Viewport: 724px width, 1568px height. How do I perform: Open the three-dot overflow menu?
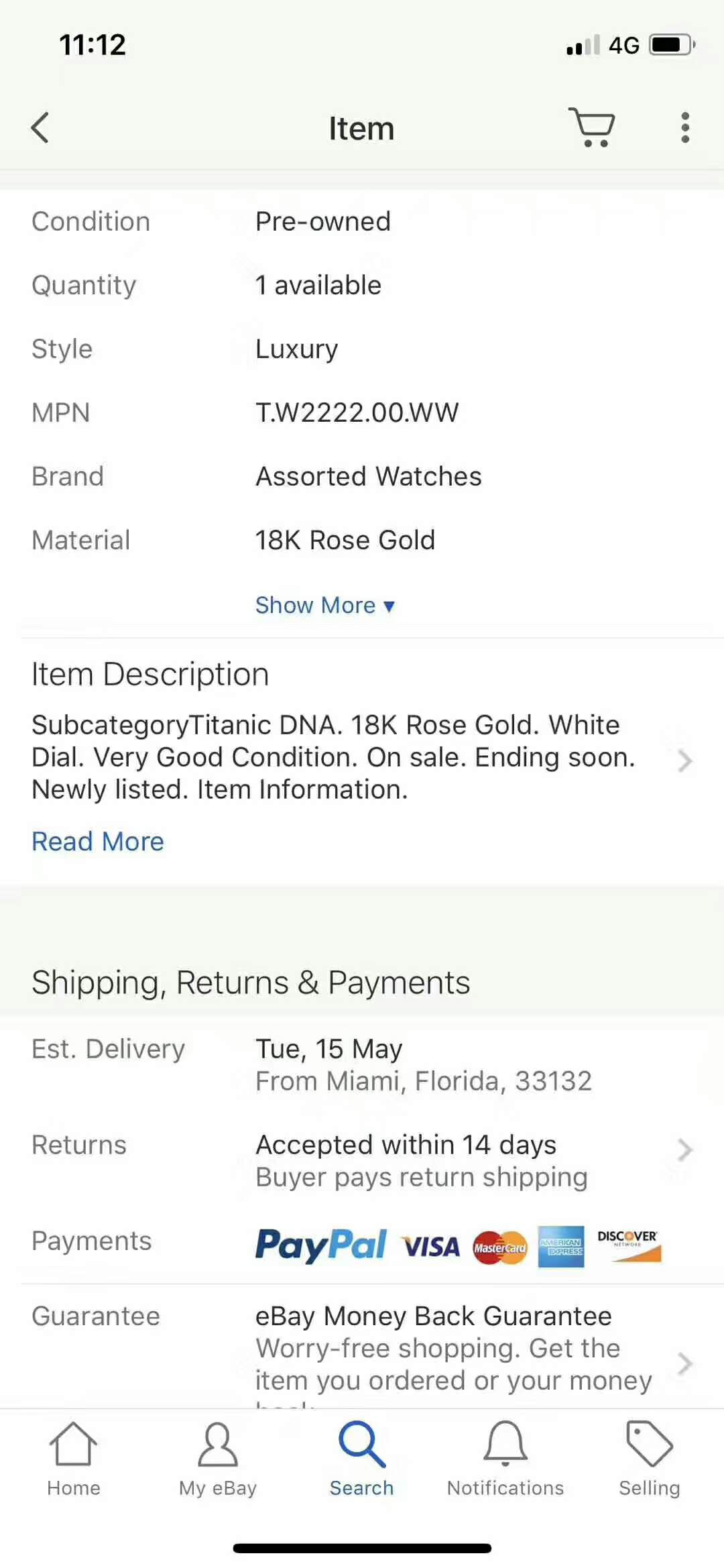tap(684, 127)
